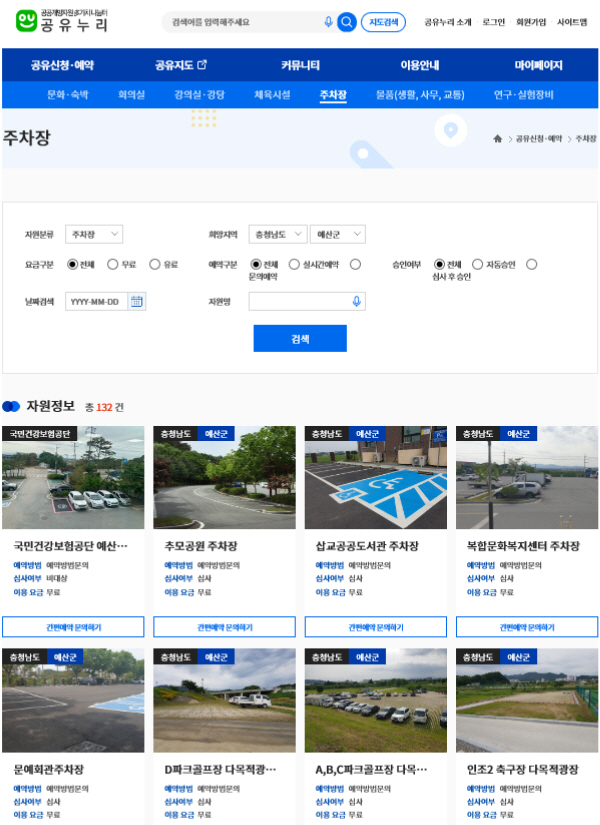Image resolution: width=600 pixels, height=825 pixels.
Task: Open 마이페이지 menu
Action: (538, 65)
